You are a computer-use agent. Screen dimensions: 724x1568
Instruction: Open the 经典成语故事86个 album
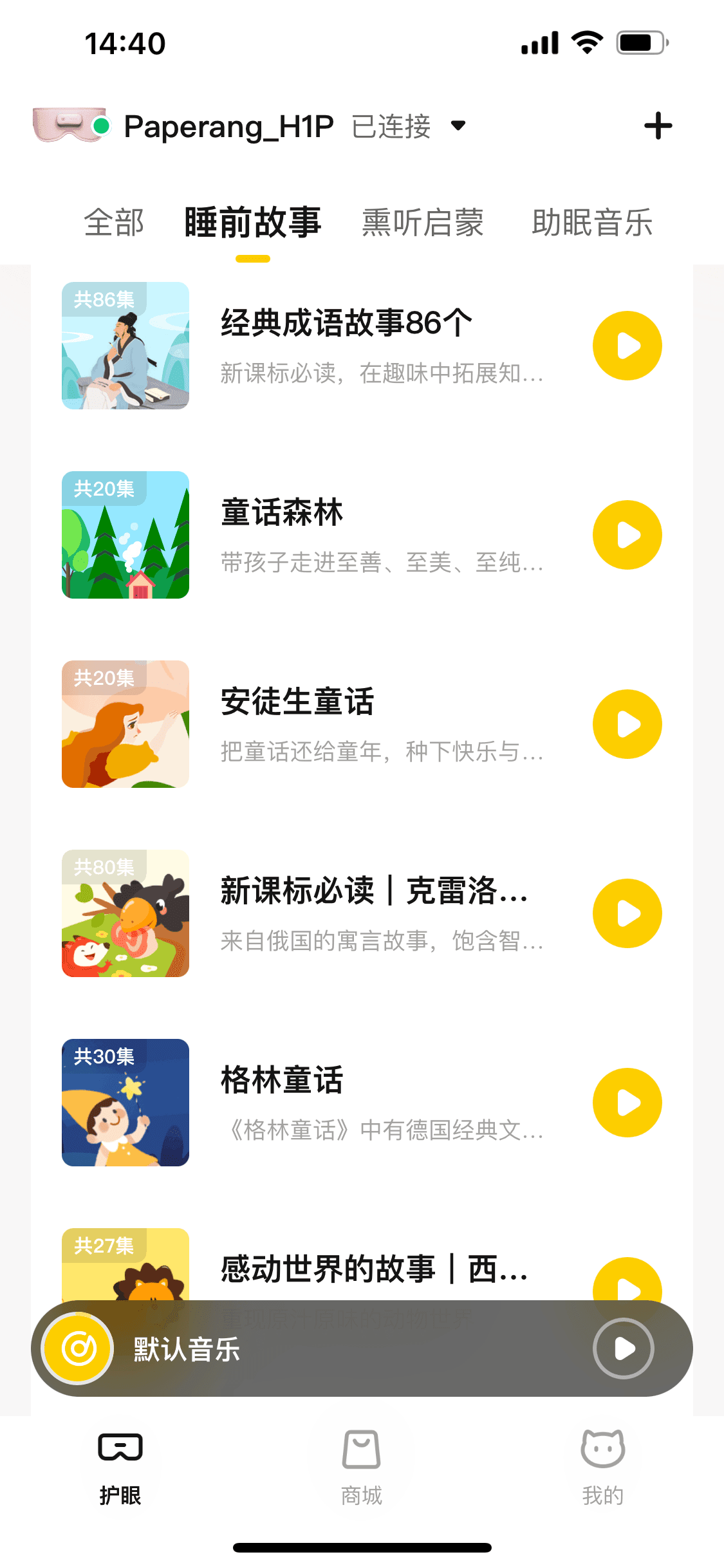[346, 323]
